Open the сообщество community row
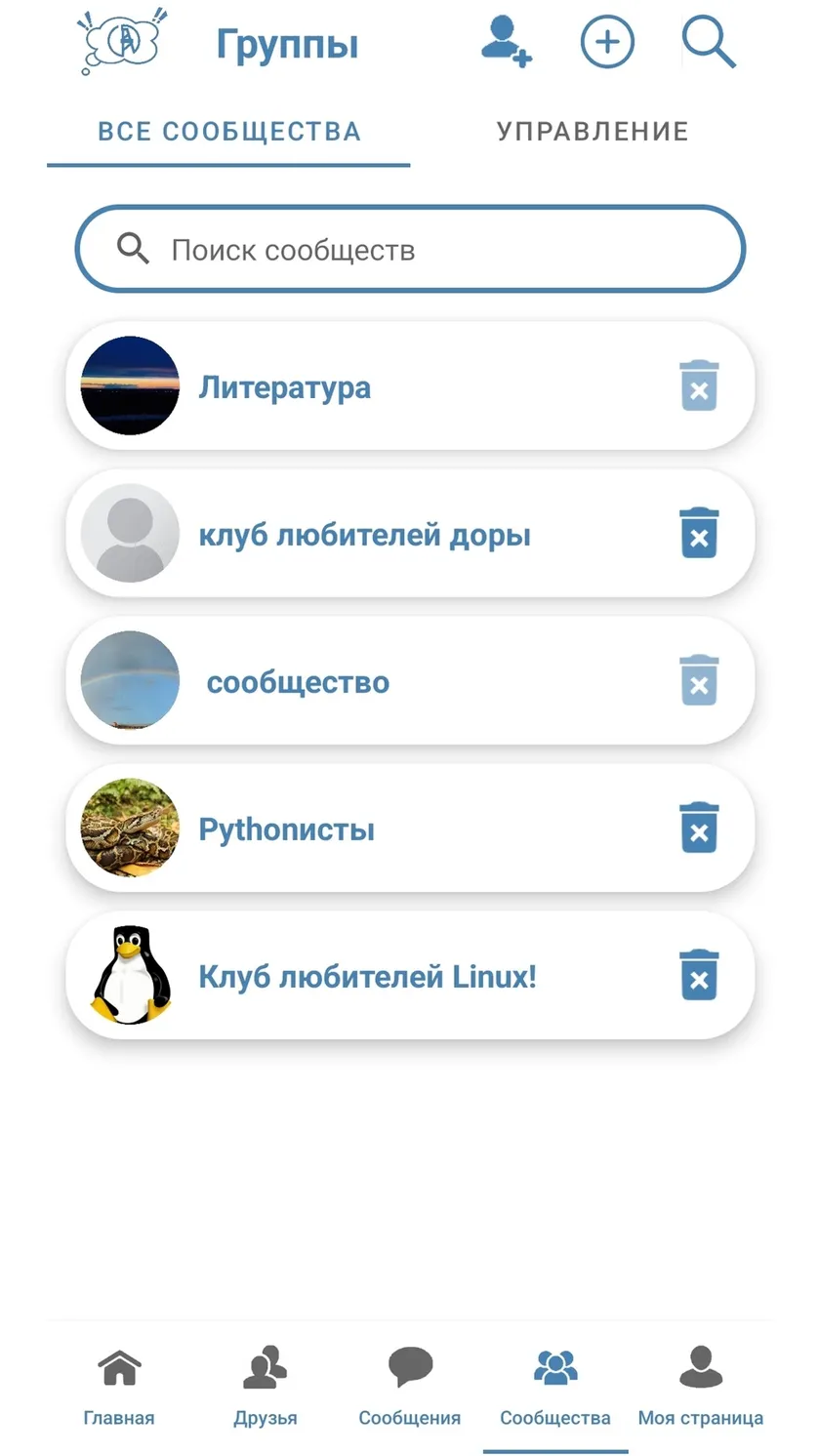 tap(410, 681)
